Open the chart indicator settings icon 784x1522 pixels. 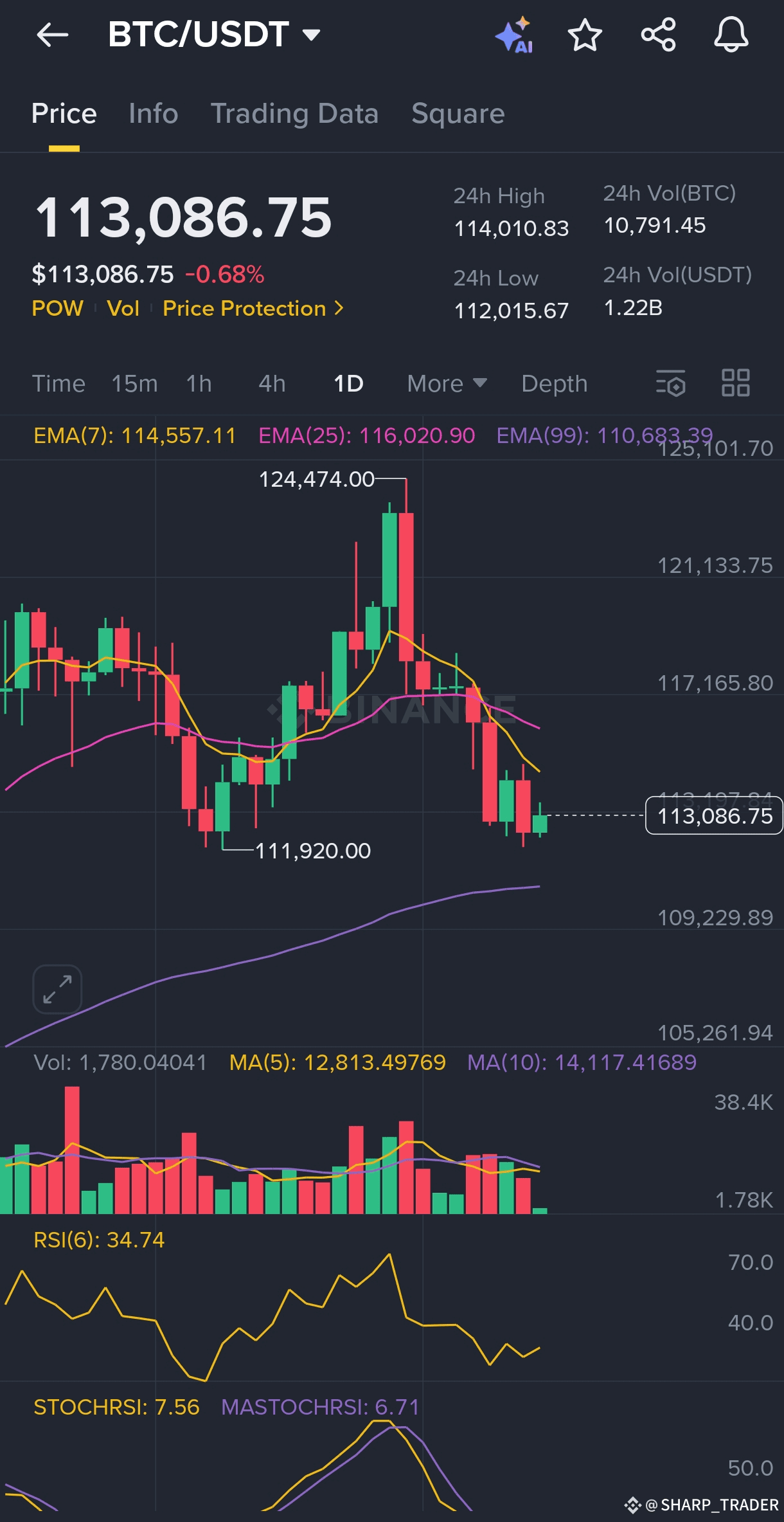pos(670,383)
